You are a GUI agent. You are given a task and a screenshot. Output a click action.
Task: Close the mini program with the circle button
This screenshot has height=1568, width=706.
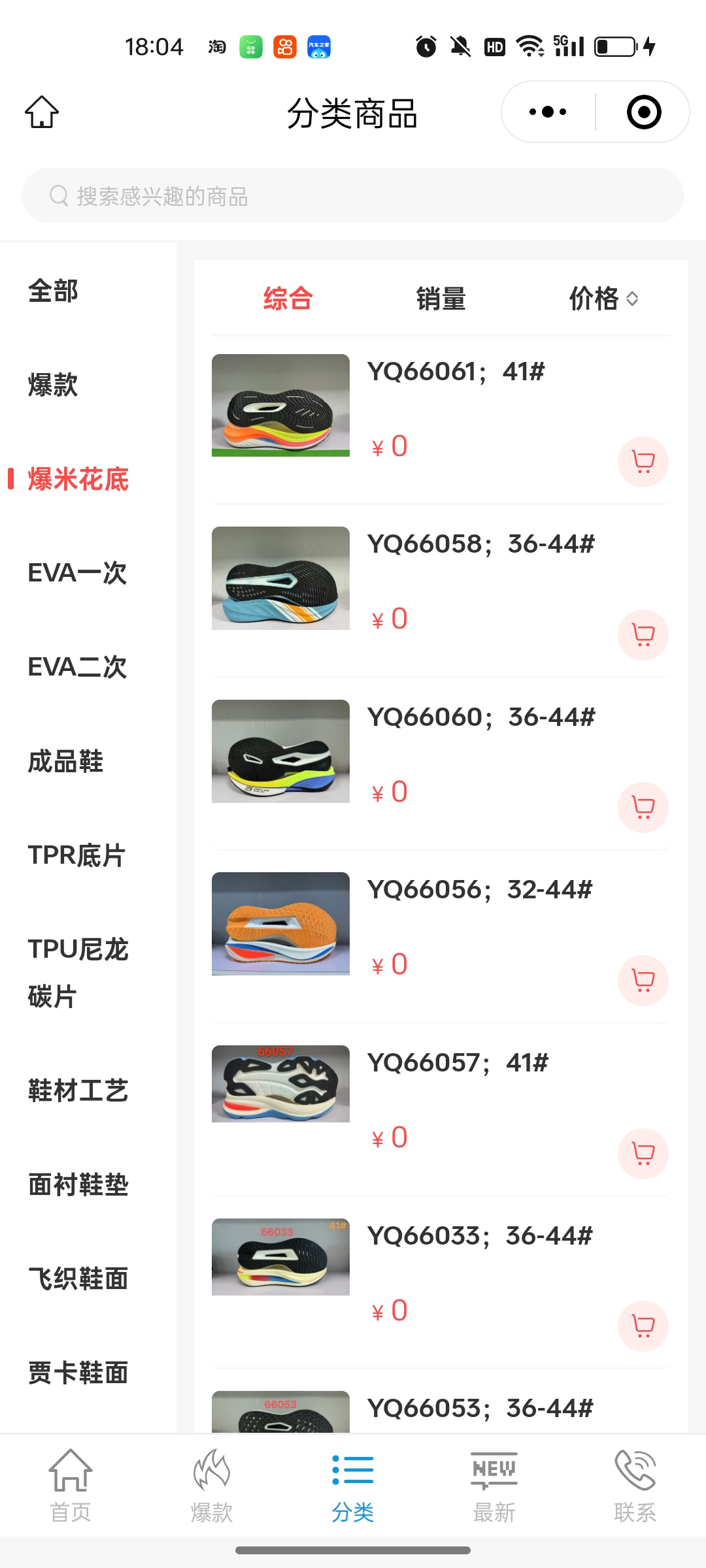pos(644,112)
